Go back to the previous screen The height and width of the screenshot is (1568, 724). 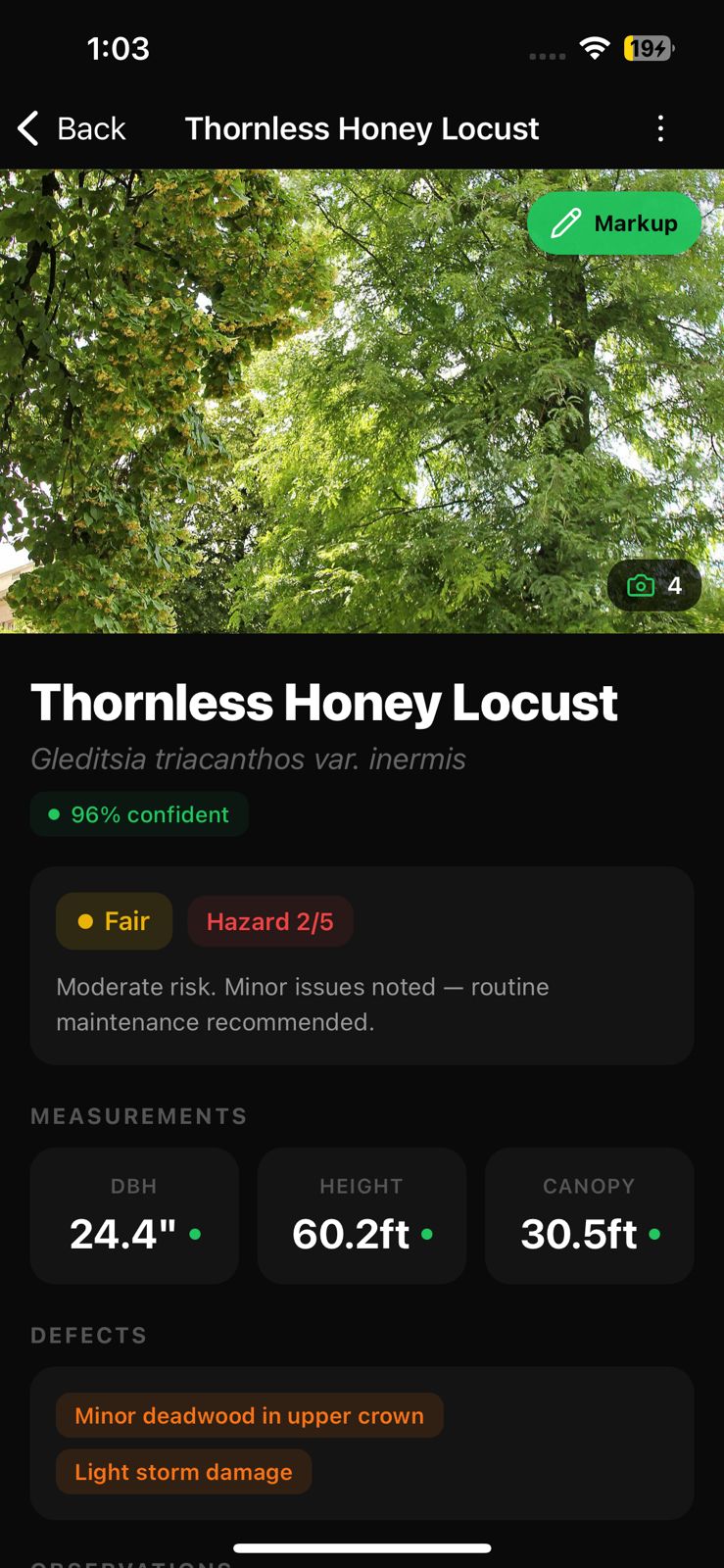[x=72, y=128]
